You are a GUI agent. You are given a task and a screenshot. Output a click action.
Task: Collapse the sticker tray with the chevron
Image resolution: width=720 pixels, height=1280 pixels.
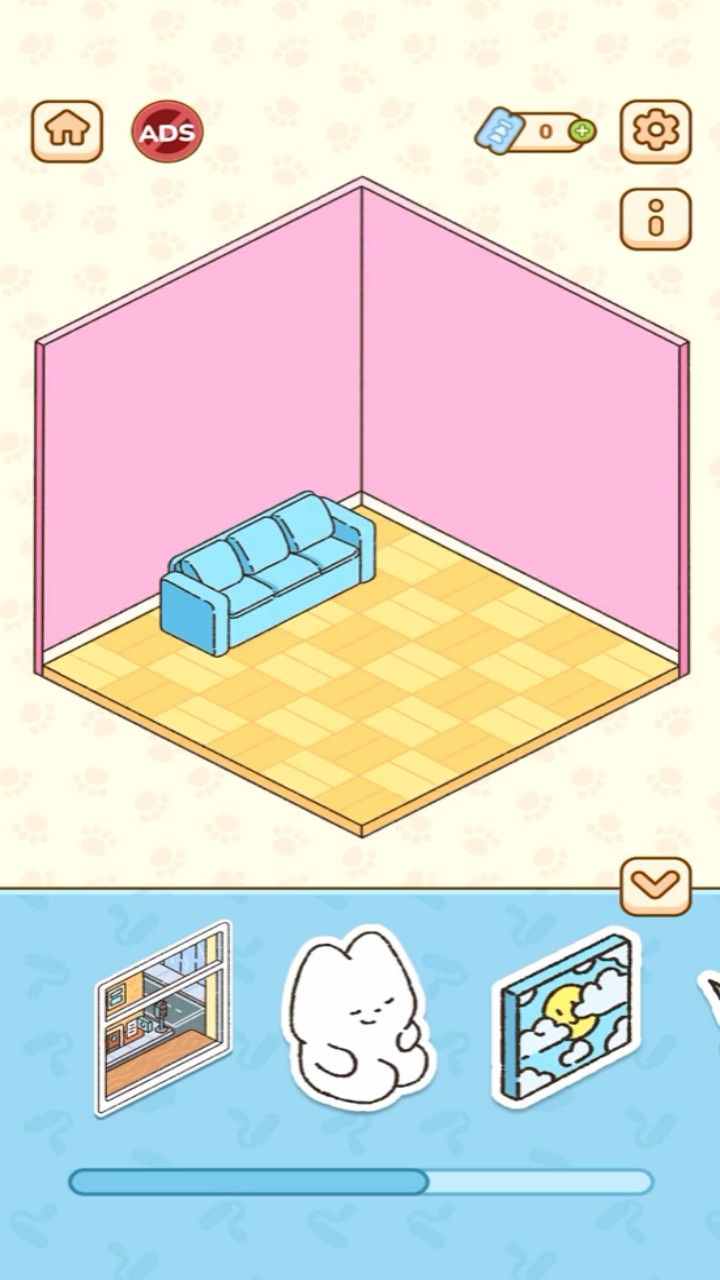coord(655,884)
